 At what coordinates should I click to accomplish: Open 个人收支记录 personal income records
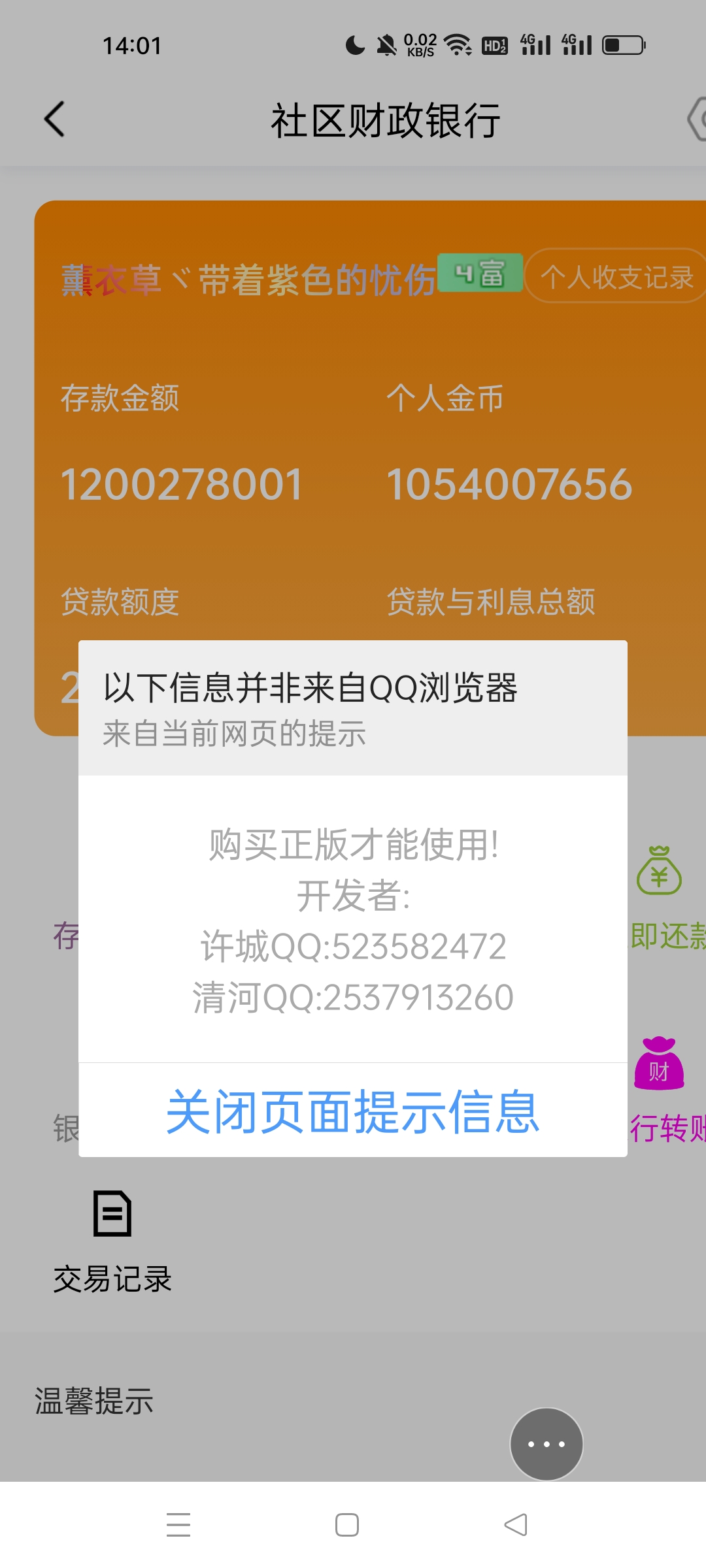[x=617, y=276]
